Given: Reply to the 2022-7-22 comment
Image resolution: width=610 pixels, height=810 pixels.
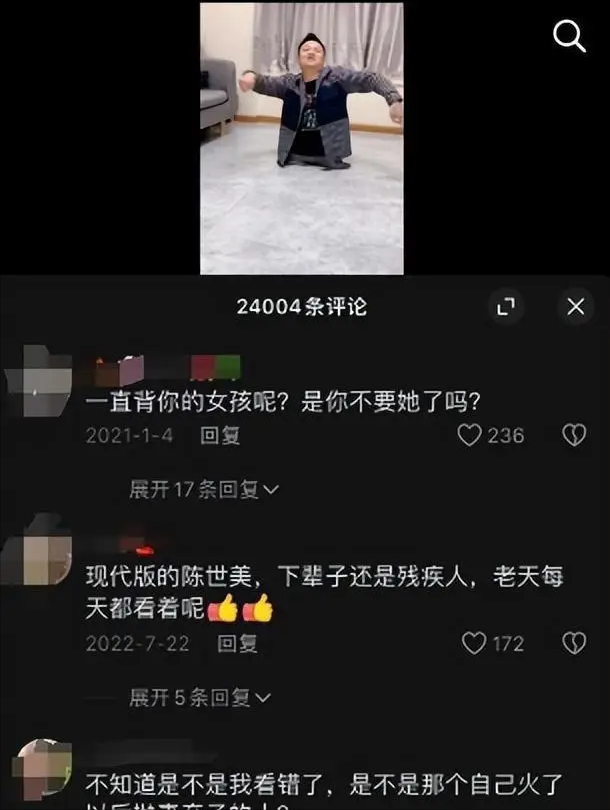Looking at the screenshot, I should pyautogui.click(x=237, y=644).
